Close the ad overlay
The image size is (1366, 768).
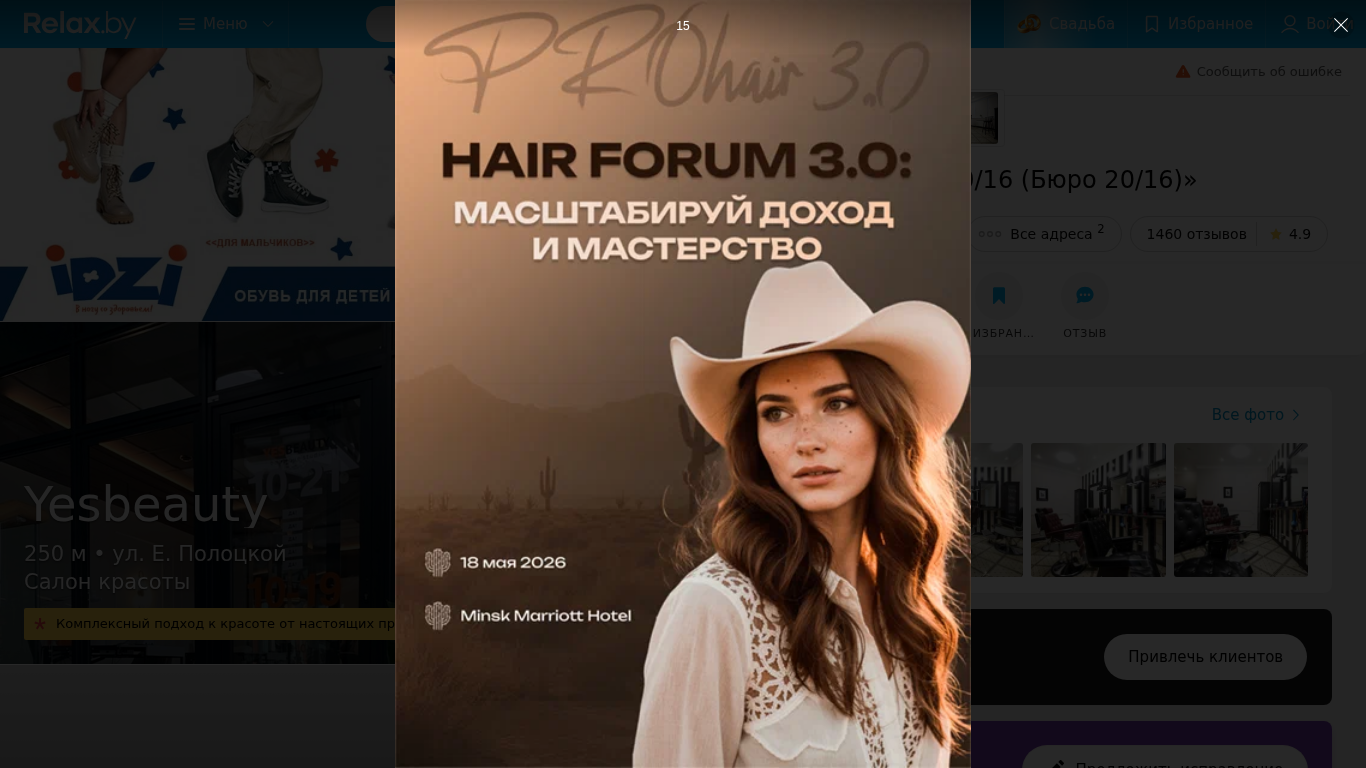pyautogui.click(x=1340, y=25)
